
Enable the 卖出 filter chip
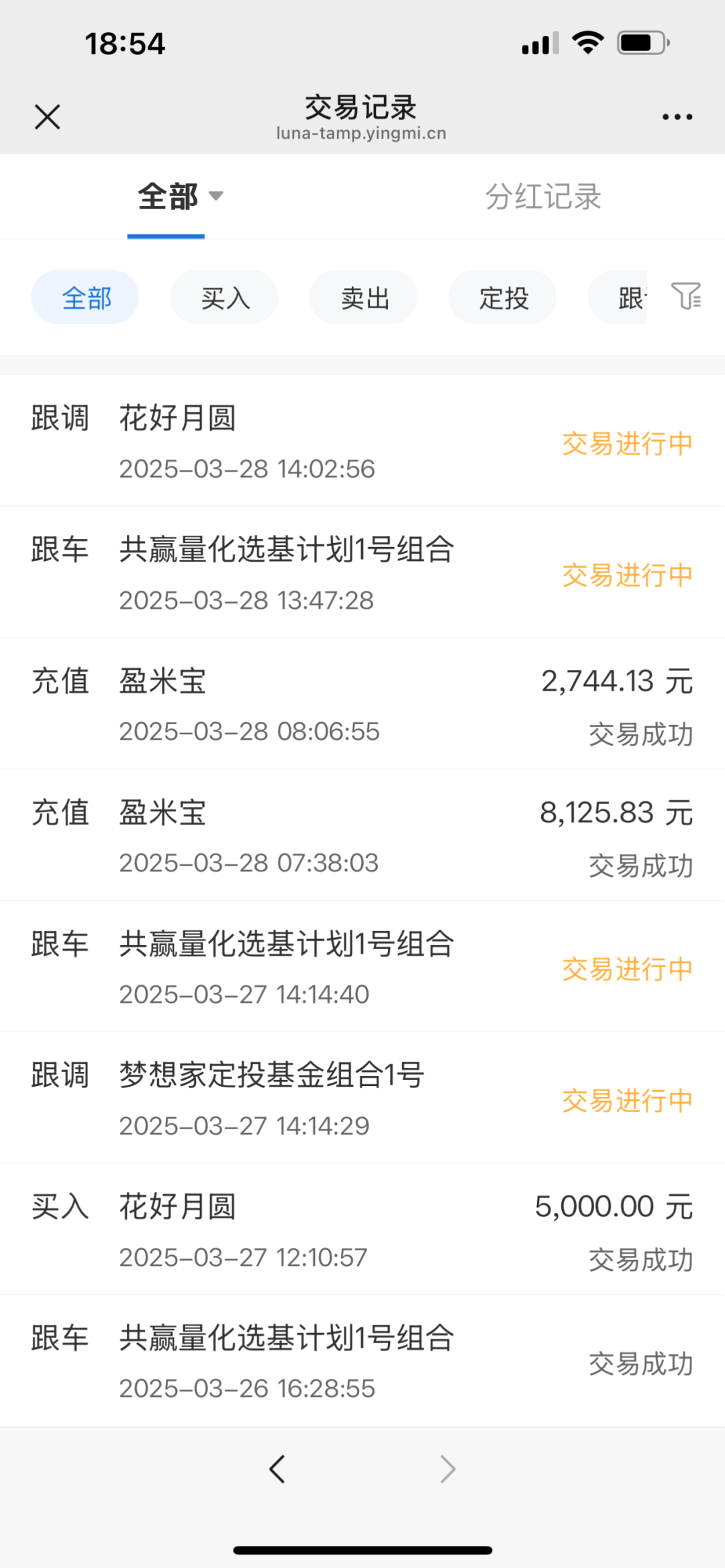(363, 297)
